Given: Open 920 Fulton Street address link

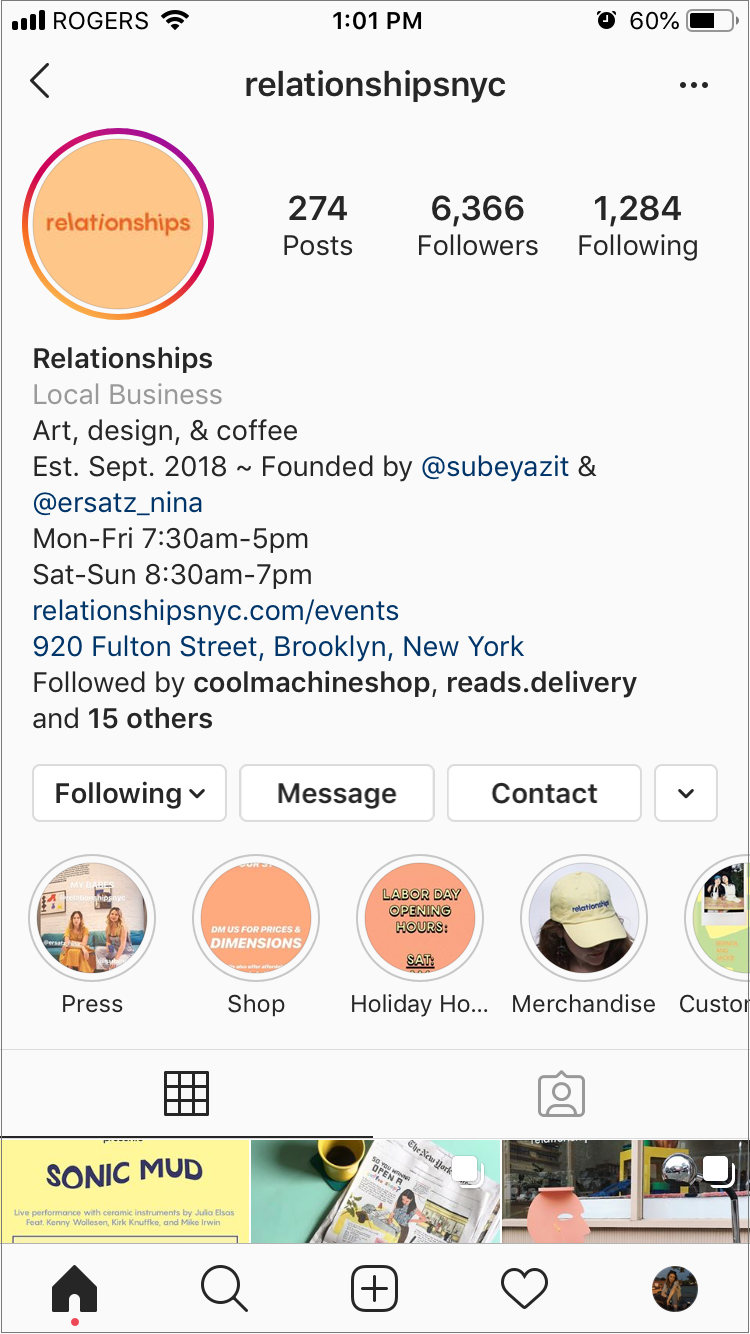Looking at the screenshot, I should (278, 647).
